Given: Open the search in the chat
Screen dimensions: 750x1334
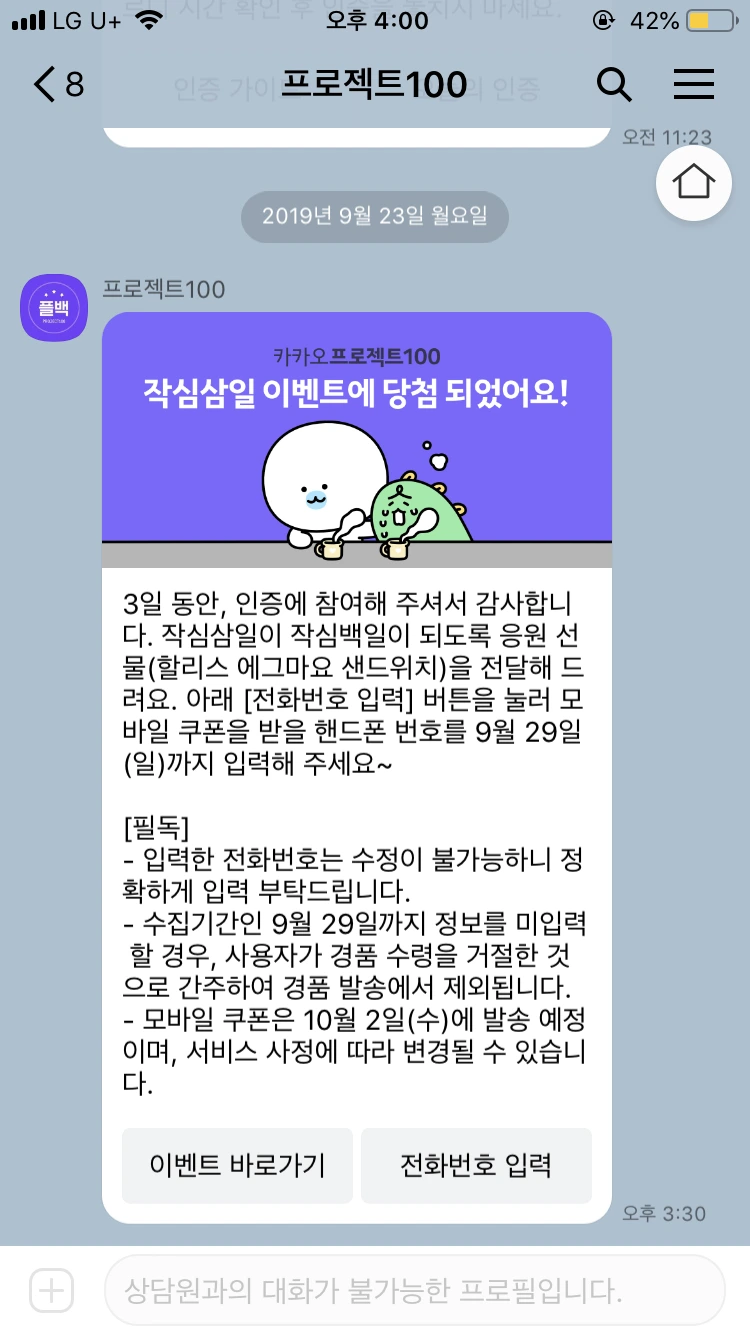Looking at the screenshot, I should coord(614,85).
